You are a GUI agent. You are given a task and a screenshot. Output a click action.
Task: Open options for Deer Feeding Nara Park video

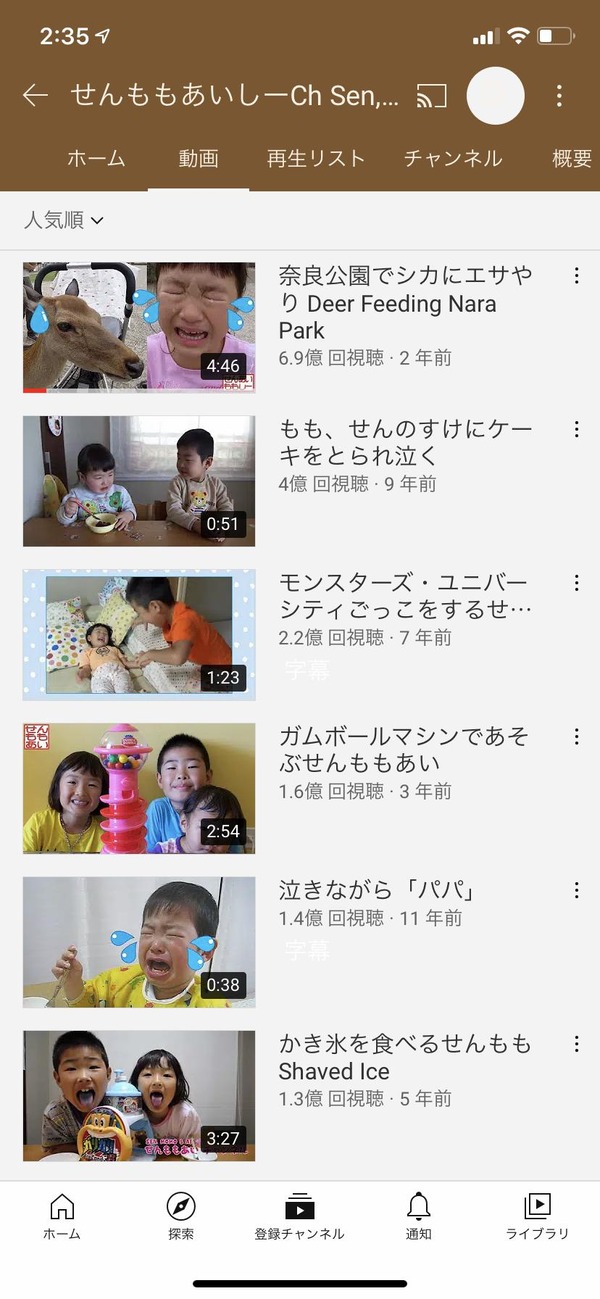coord(576,276)
